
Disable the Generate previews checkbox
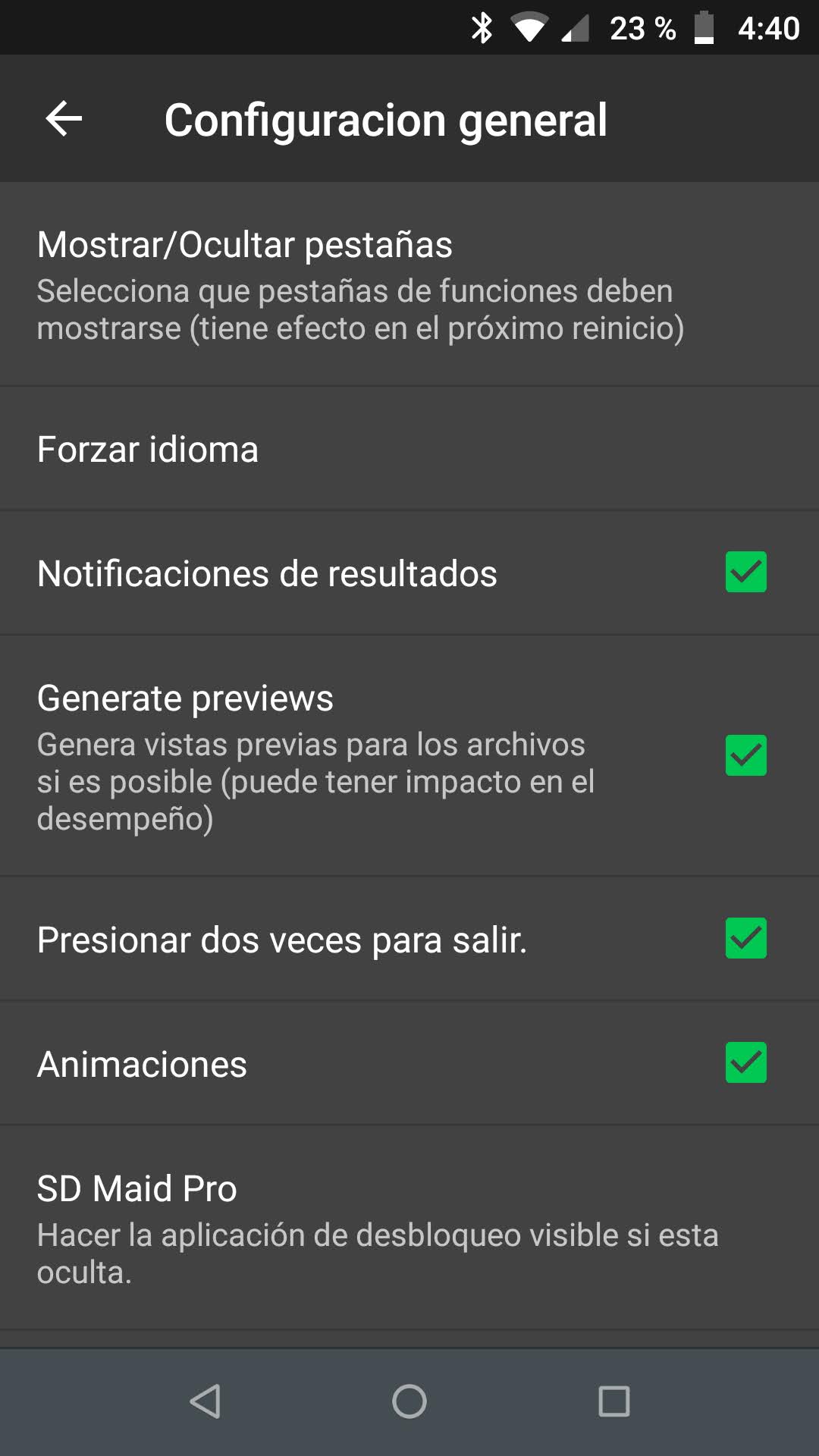click(745, 755)
